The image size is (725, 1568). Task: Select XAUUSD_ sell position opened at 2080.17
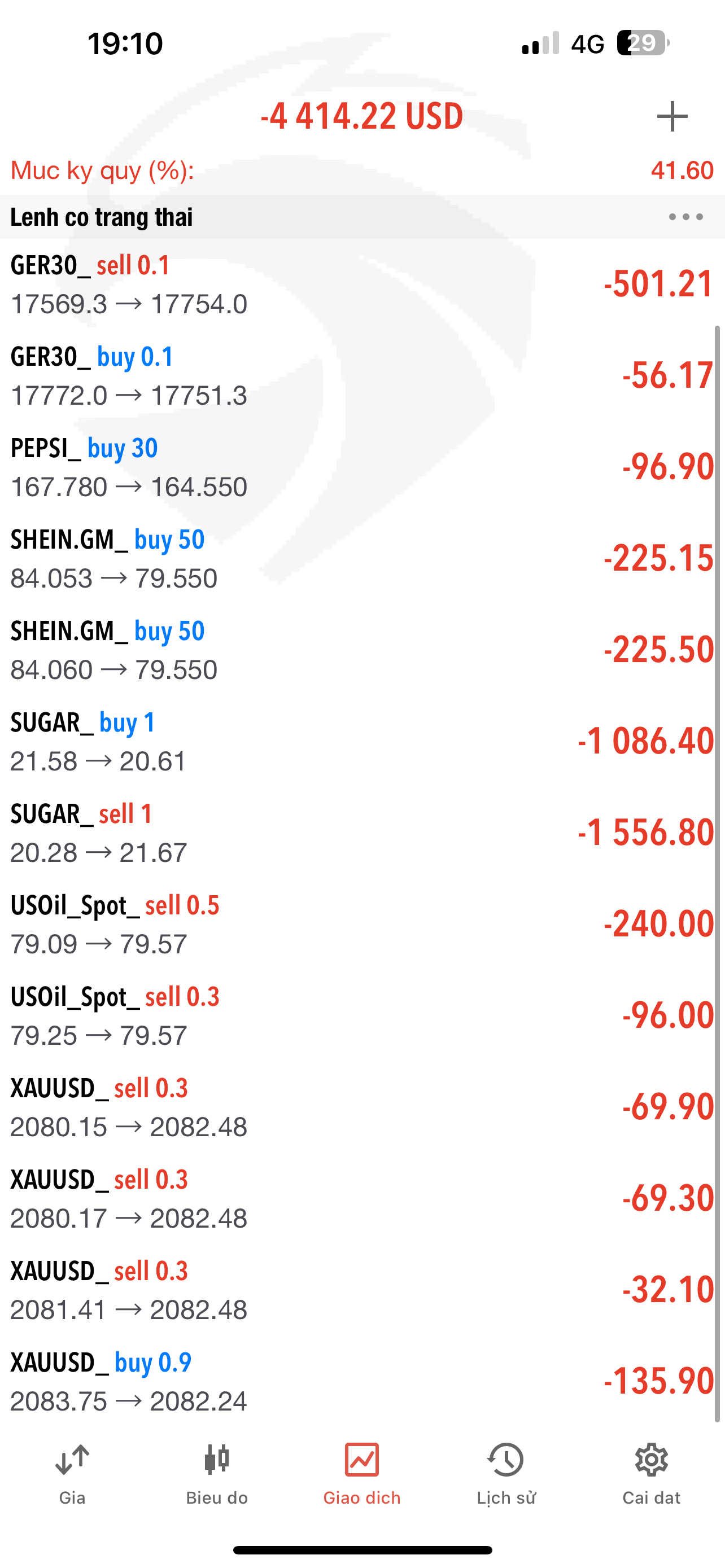(362, 1198)
